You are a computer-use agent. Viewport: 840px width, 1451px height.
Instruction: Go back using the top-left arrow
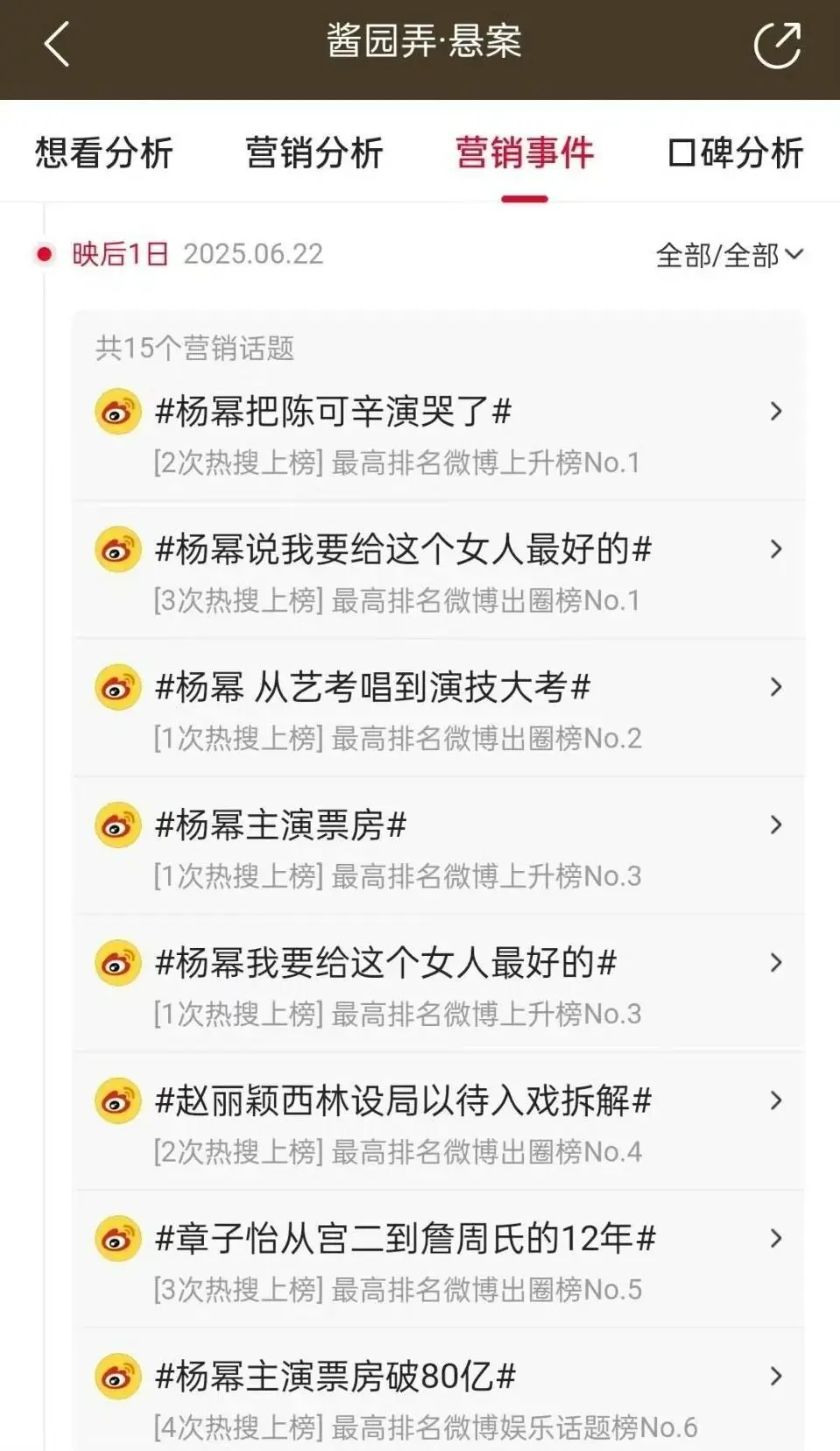pyautogui.click(x=56, y=44)
